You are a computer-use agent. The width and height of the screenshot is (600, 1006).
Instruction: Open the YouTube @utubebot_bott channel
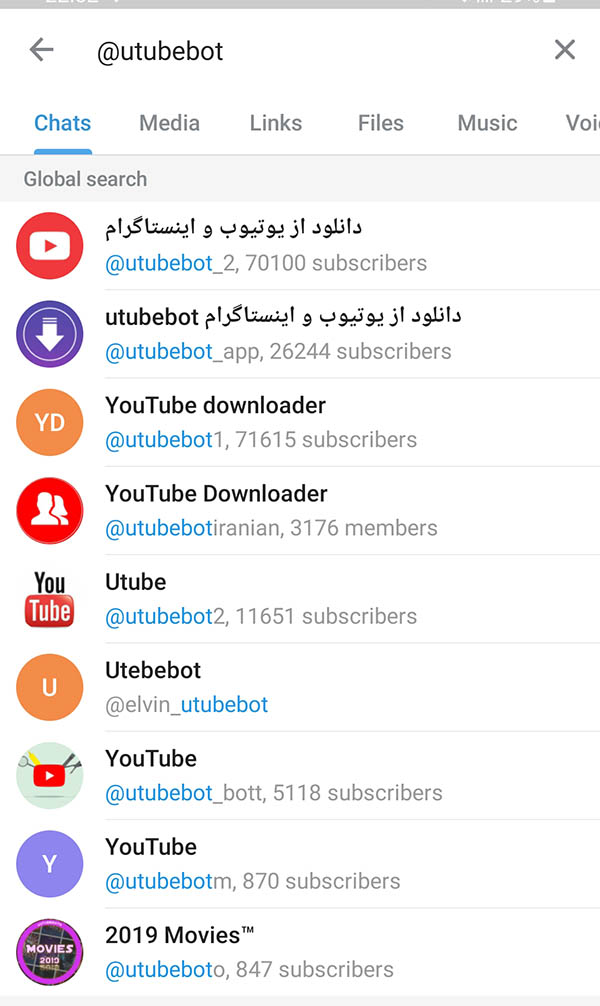[x=300, y=775]
